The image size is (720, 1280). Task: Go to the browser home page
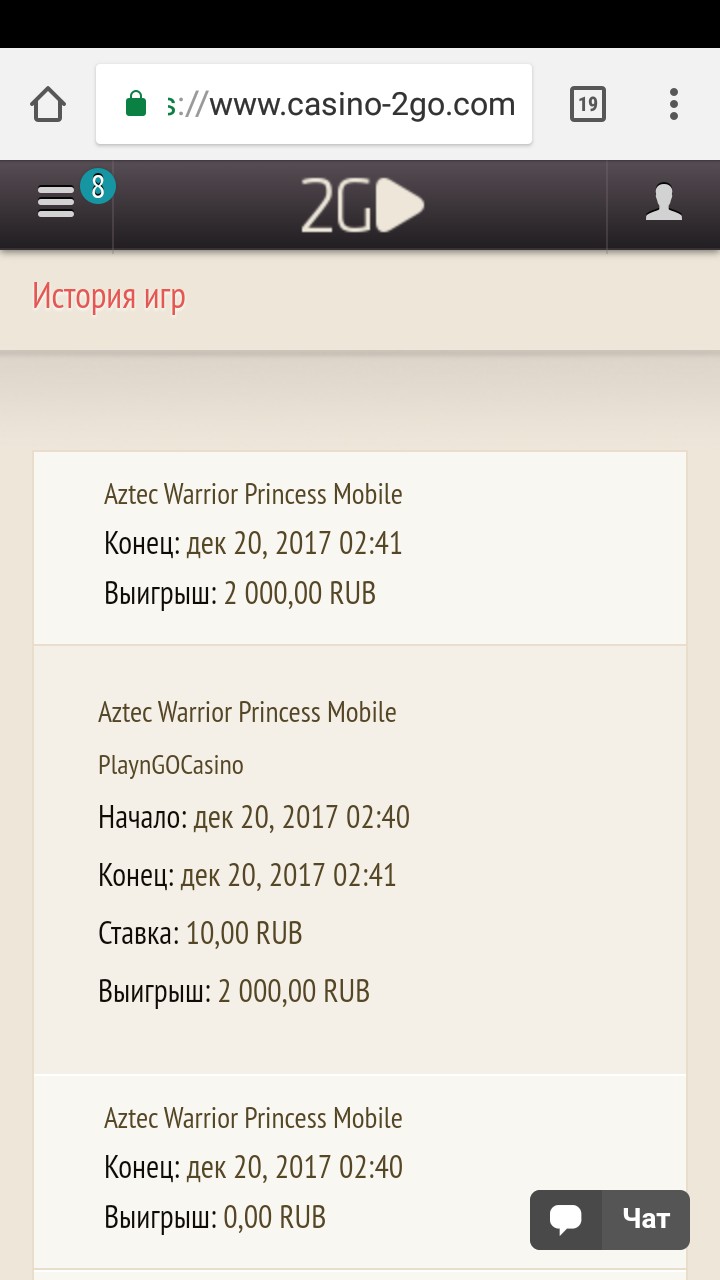48,104
